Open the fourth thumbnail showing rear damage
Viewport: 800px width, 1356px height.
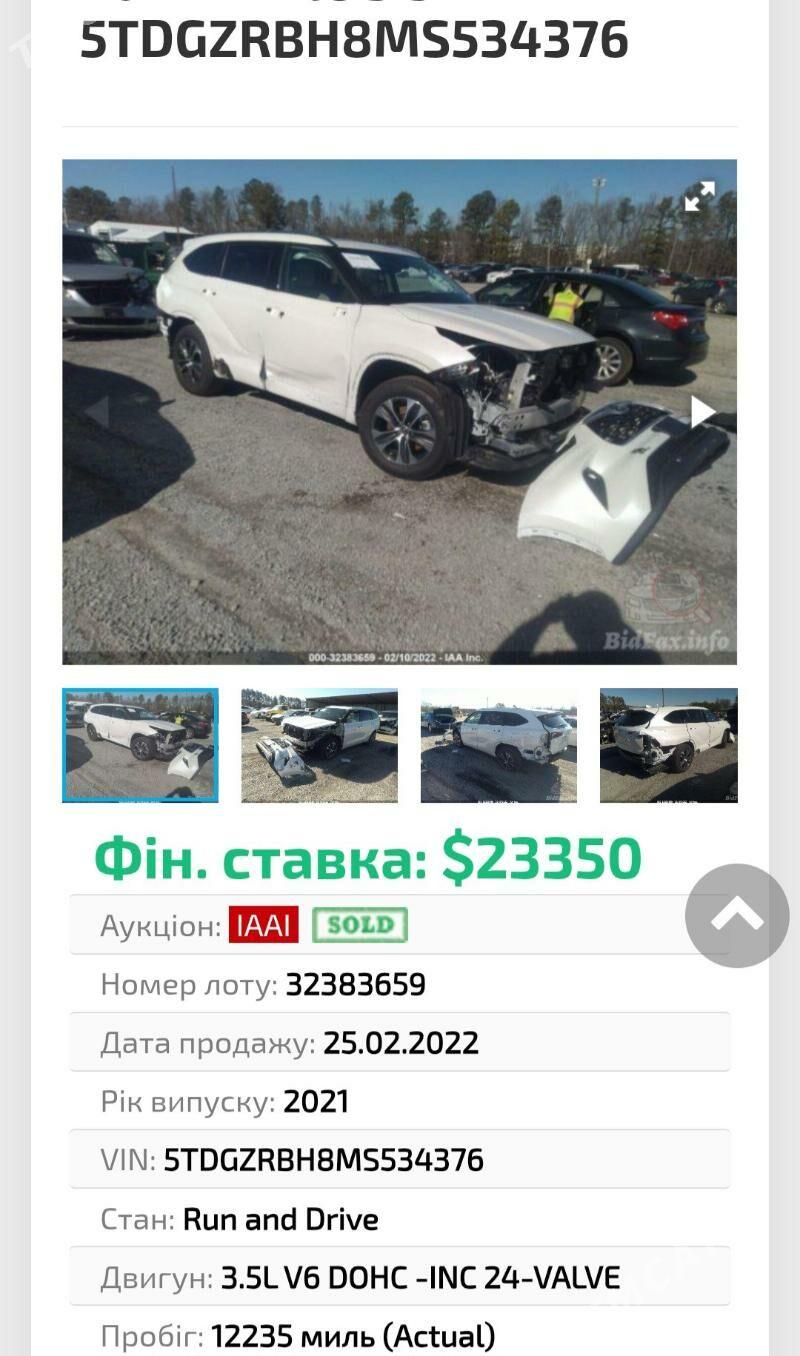[x=668, y=745]
